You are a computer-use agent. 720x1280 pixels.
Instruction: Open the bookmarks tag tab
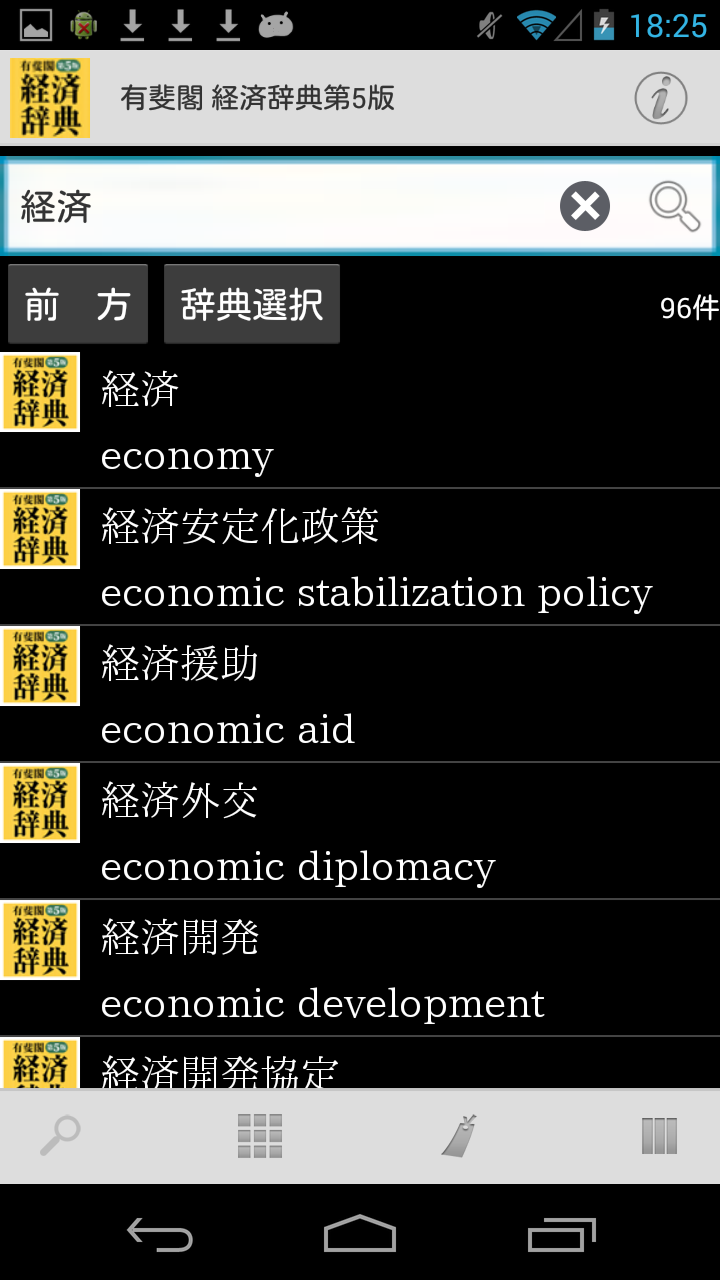pos(460,1136)
